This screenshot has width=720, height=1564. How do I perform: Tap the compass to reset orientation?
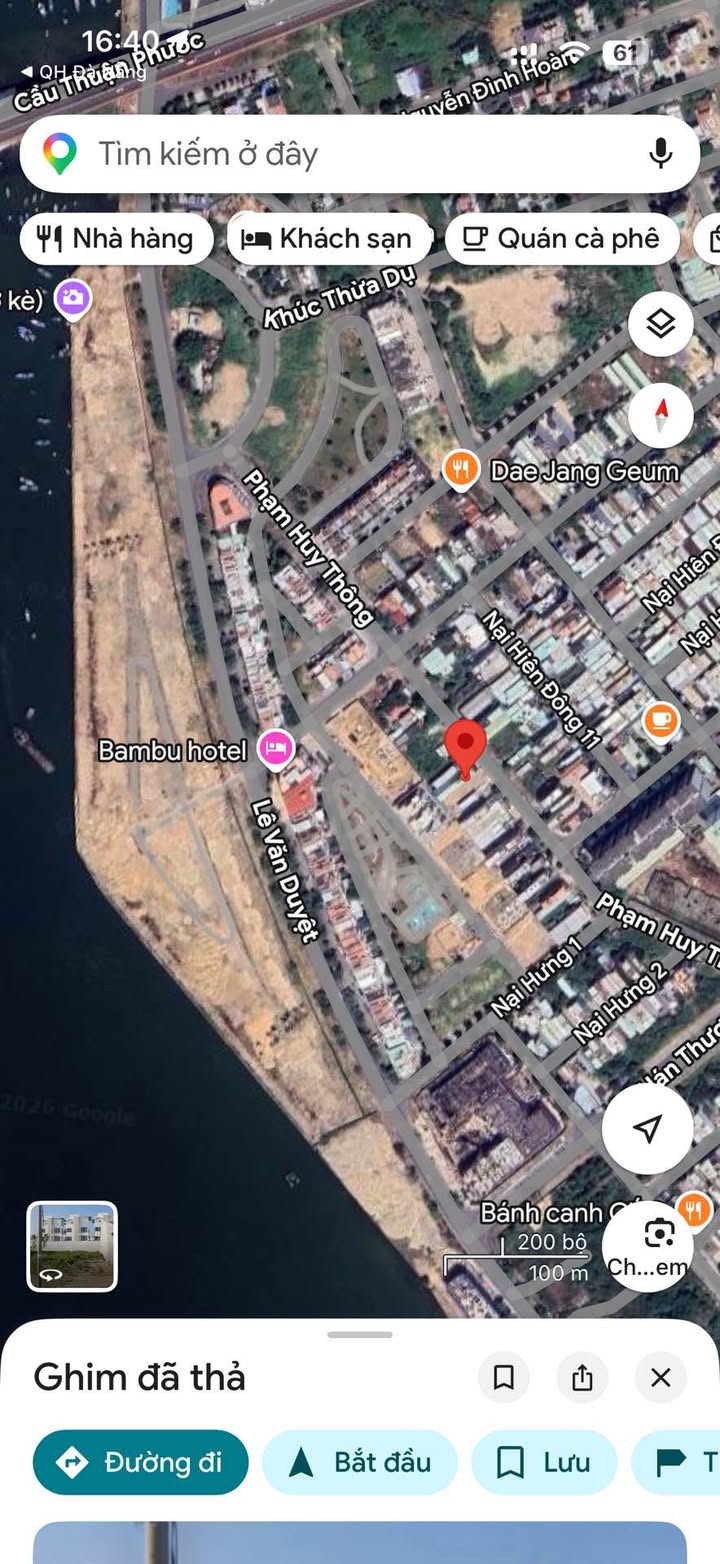[x=661, y=415]
